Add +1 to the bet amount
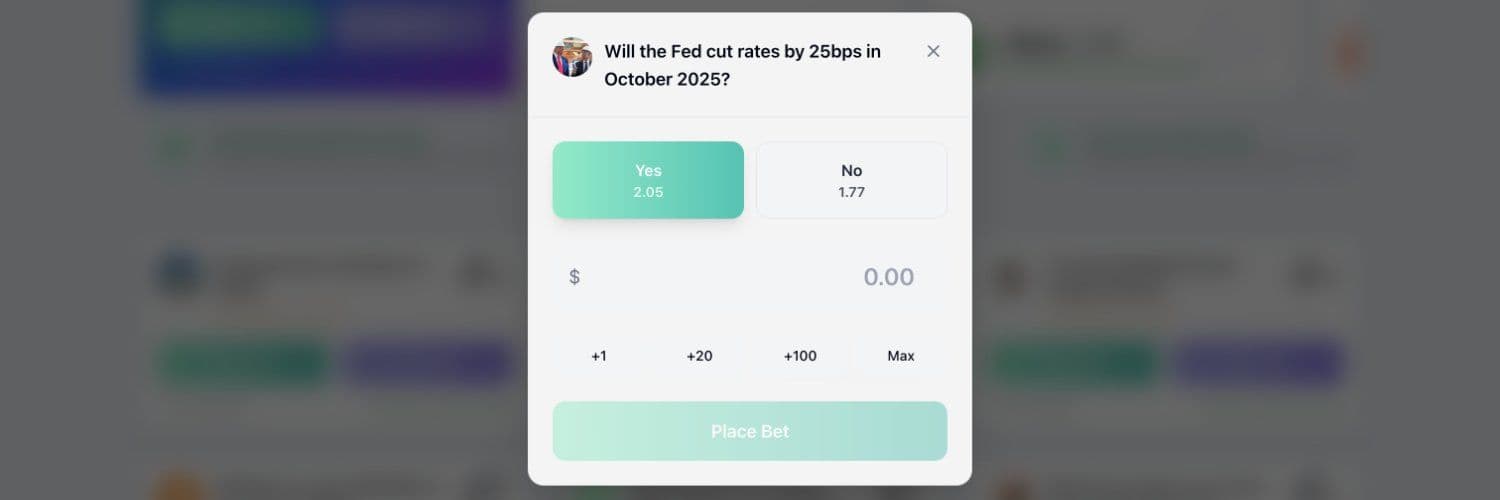 (x=599, y=356)
